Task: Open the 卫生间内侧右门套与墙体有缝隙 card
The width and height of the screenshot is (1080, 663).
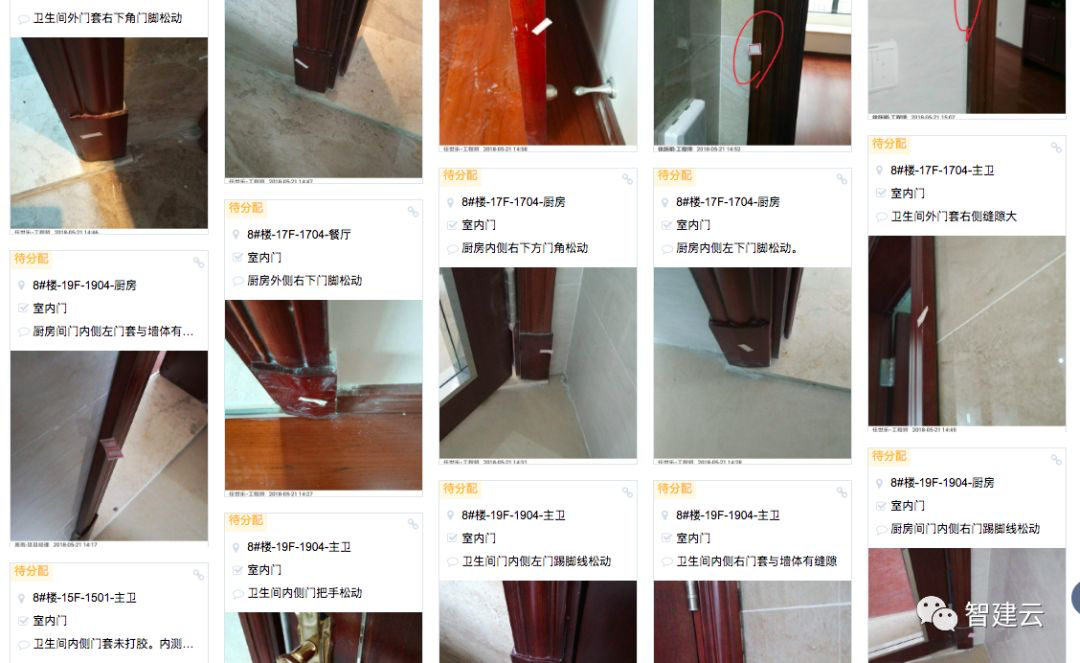Action: (x=756, y=561)
